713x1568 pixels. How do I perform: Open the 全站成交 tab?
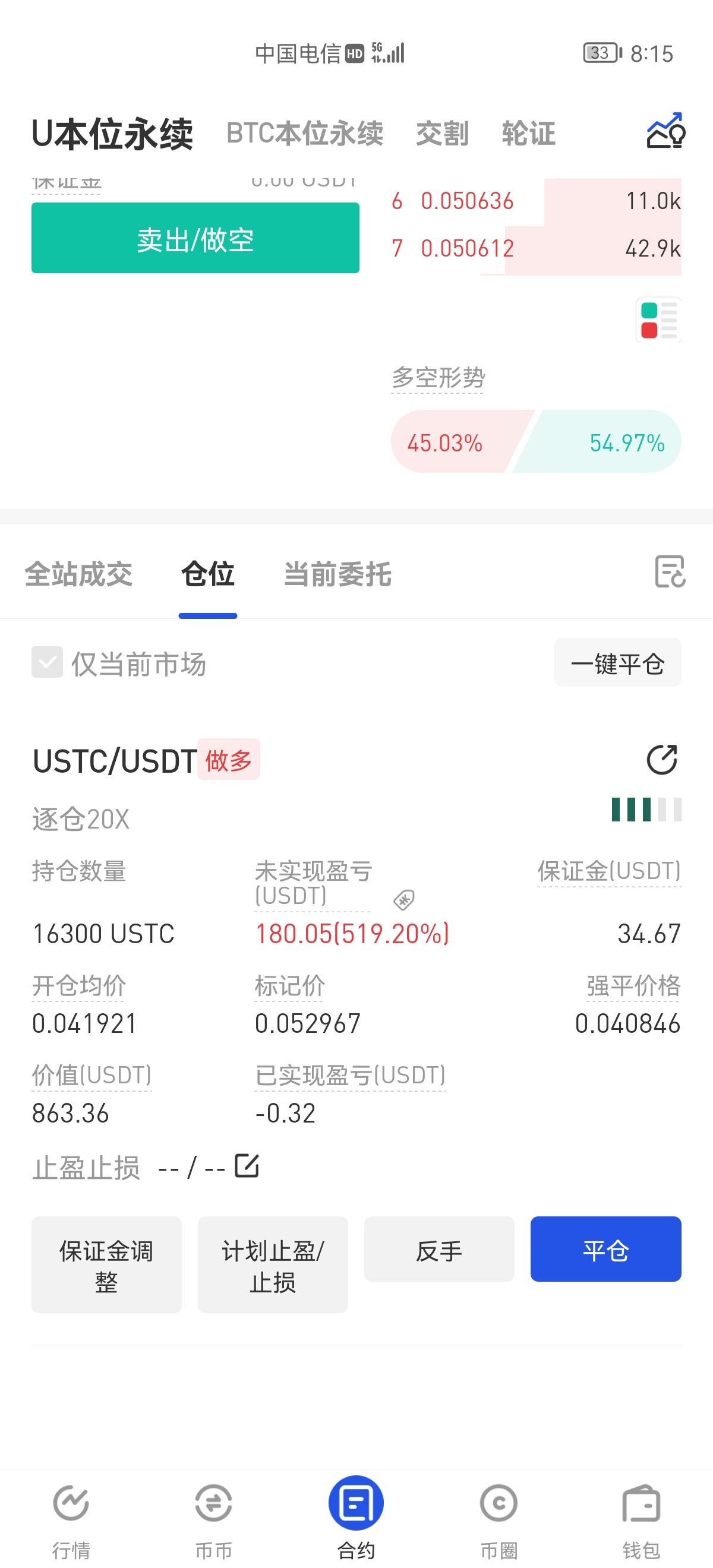click(78, 574)
